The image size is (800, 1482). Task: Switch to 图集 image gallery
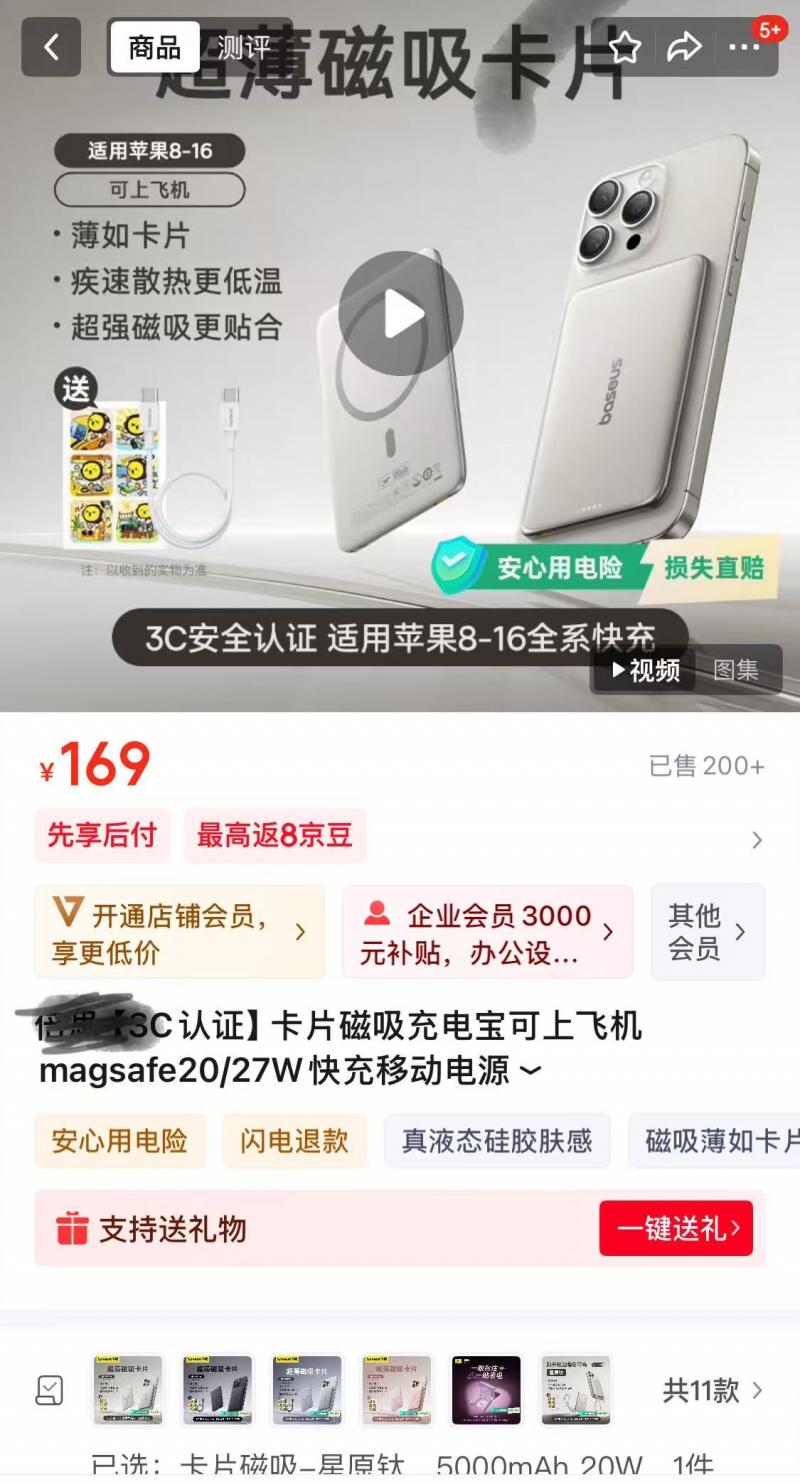[x=736, y=670]
